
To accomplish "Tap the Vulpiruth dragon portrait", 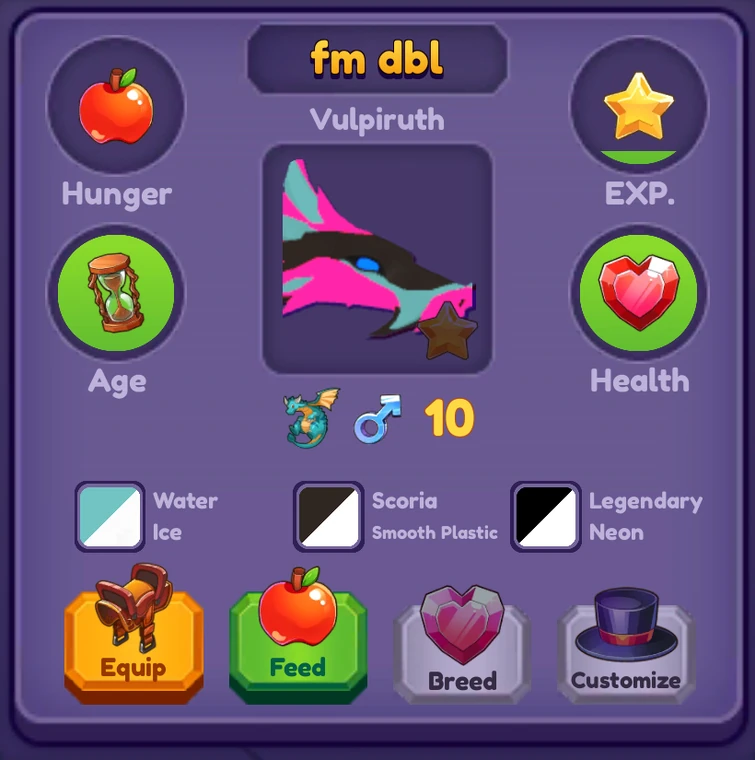I will pos(377,259).
